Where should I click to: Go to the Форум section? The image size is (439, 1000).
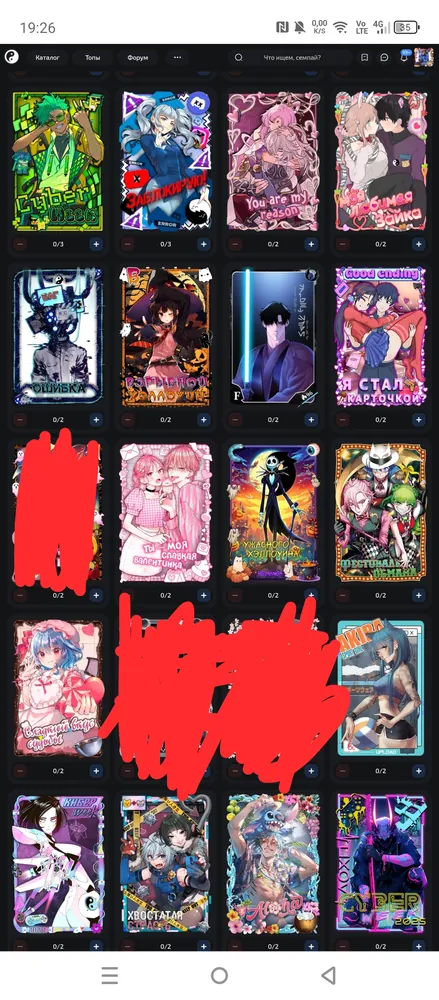pyautogui.click(x=137, y=57)
